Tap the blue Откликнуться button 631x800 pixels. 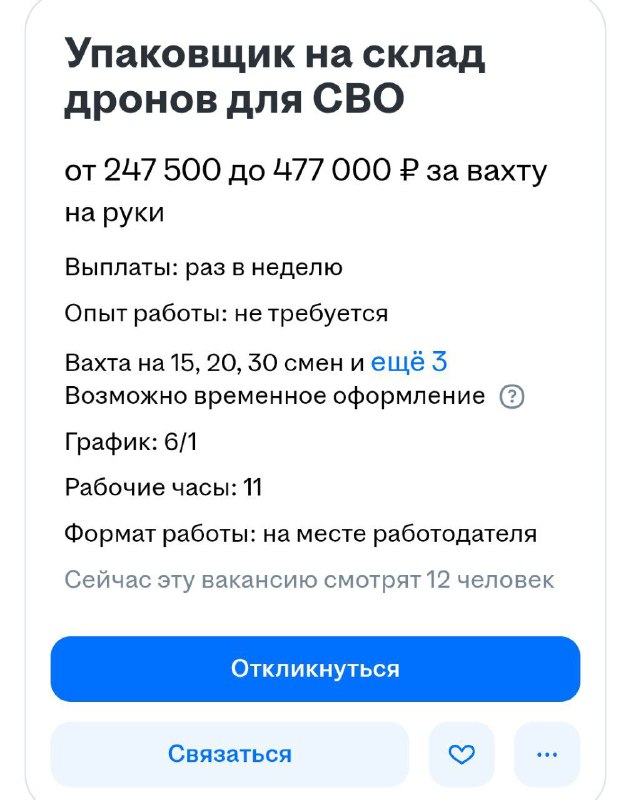tap(315, 668)
